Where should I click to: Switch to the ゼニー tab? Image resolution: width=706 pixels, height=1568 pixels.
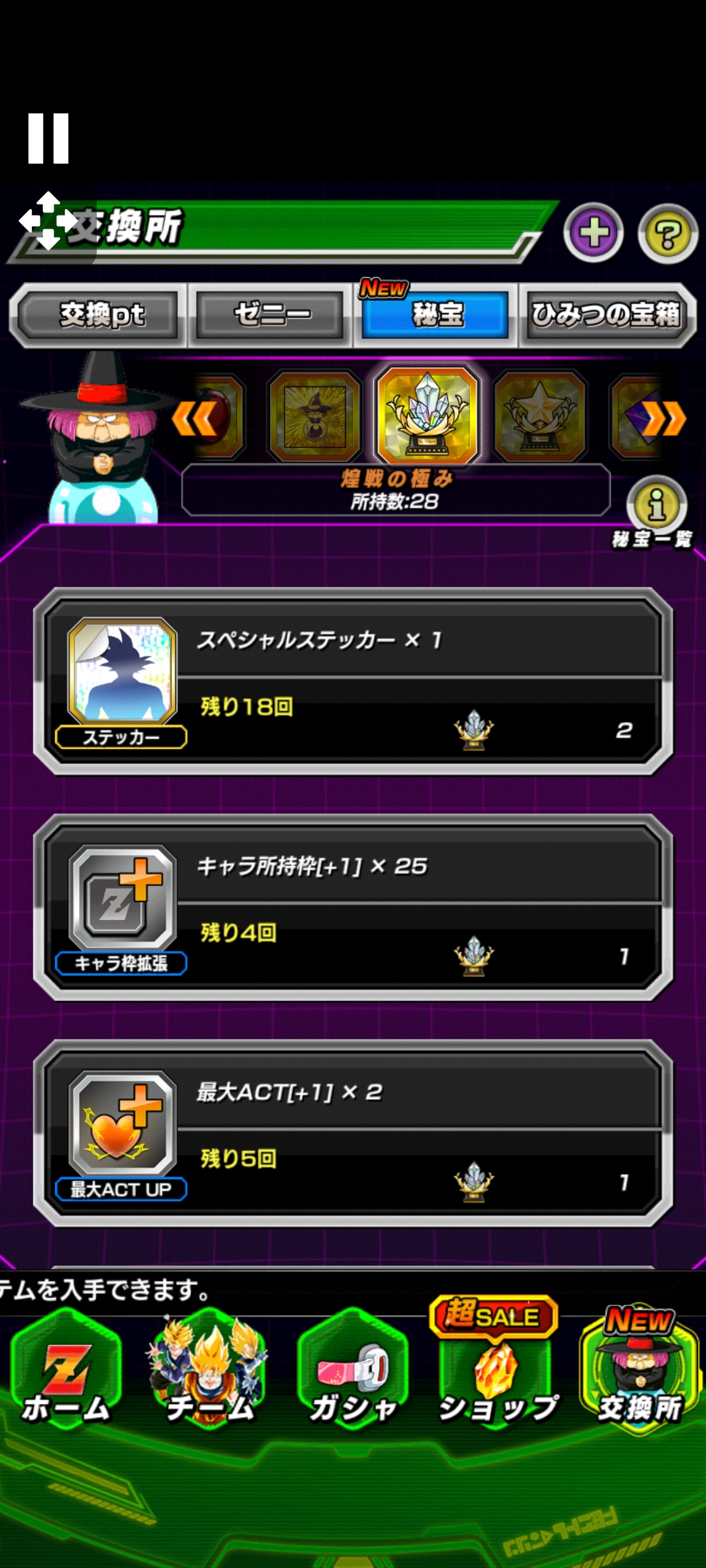tap(271, 315)
